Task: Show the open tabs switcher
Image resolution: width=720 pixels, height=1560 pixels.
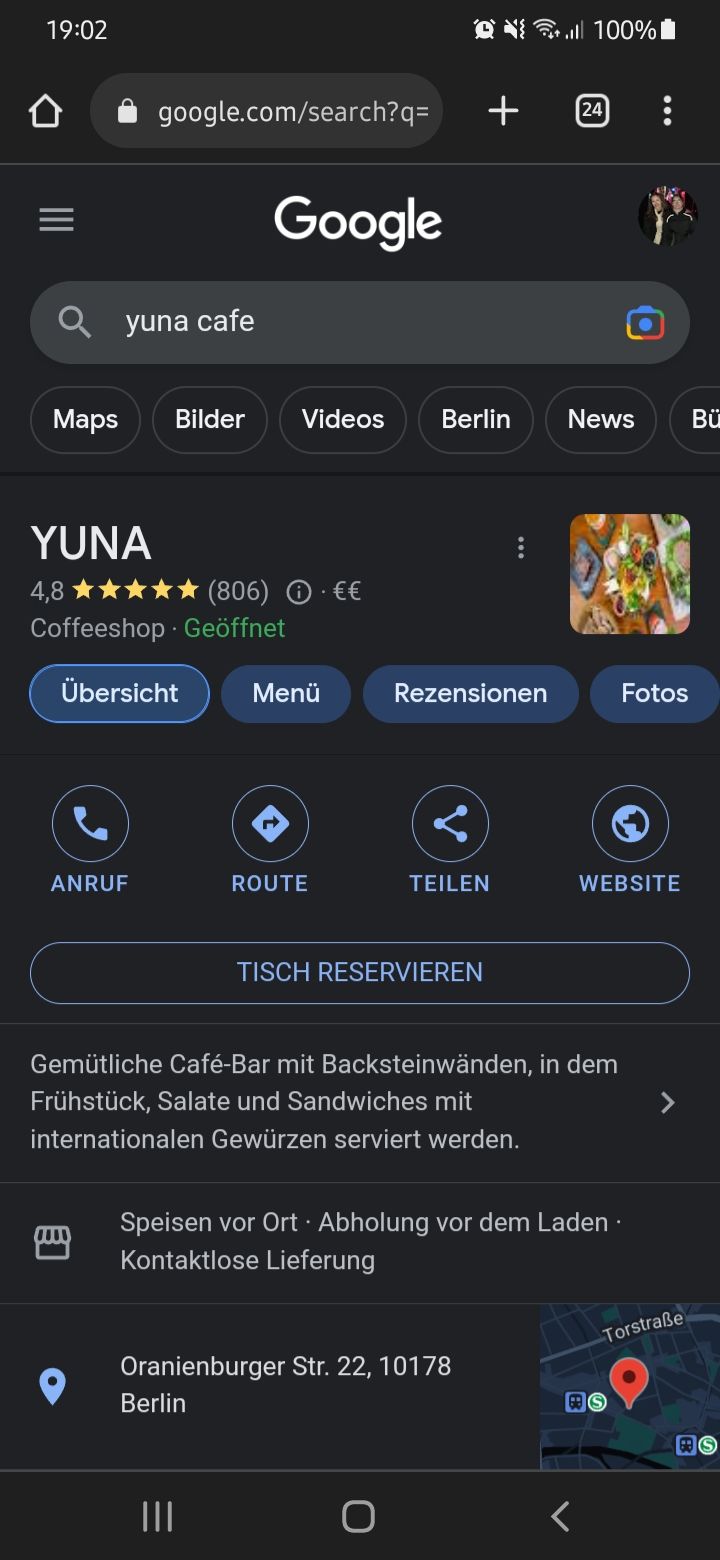Action: (592, 111)
